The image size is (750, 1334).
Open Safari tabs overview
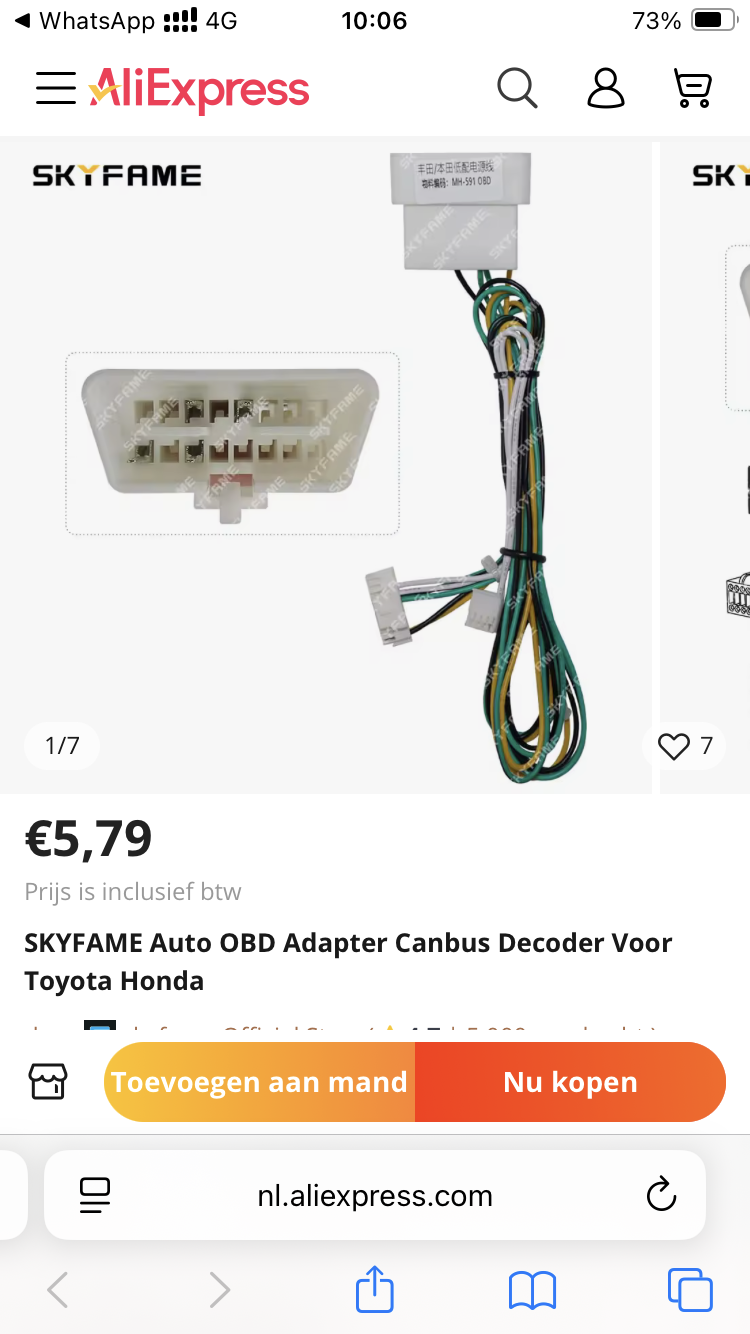[x=689, y=1290]
